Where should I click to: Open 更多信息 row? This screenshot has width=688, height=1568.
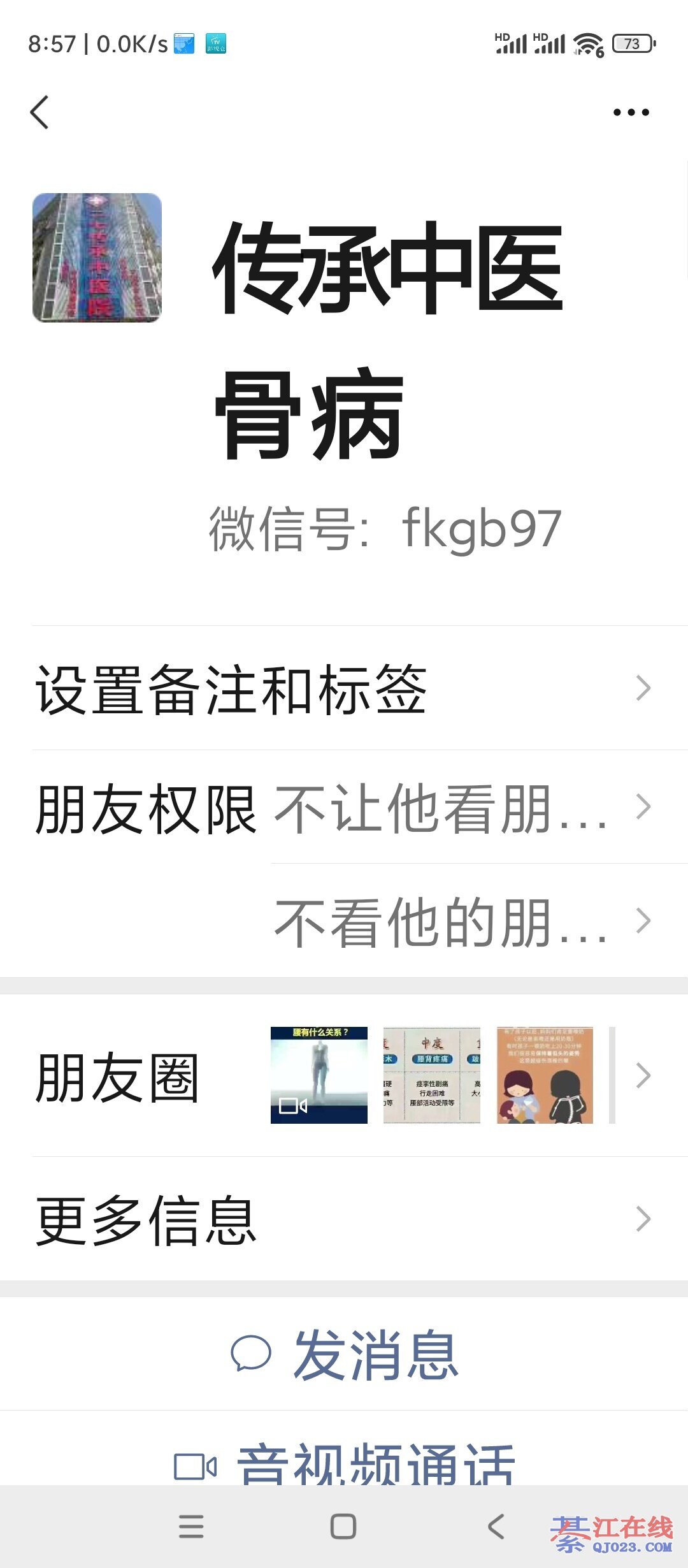coord(344,1219)
